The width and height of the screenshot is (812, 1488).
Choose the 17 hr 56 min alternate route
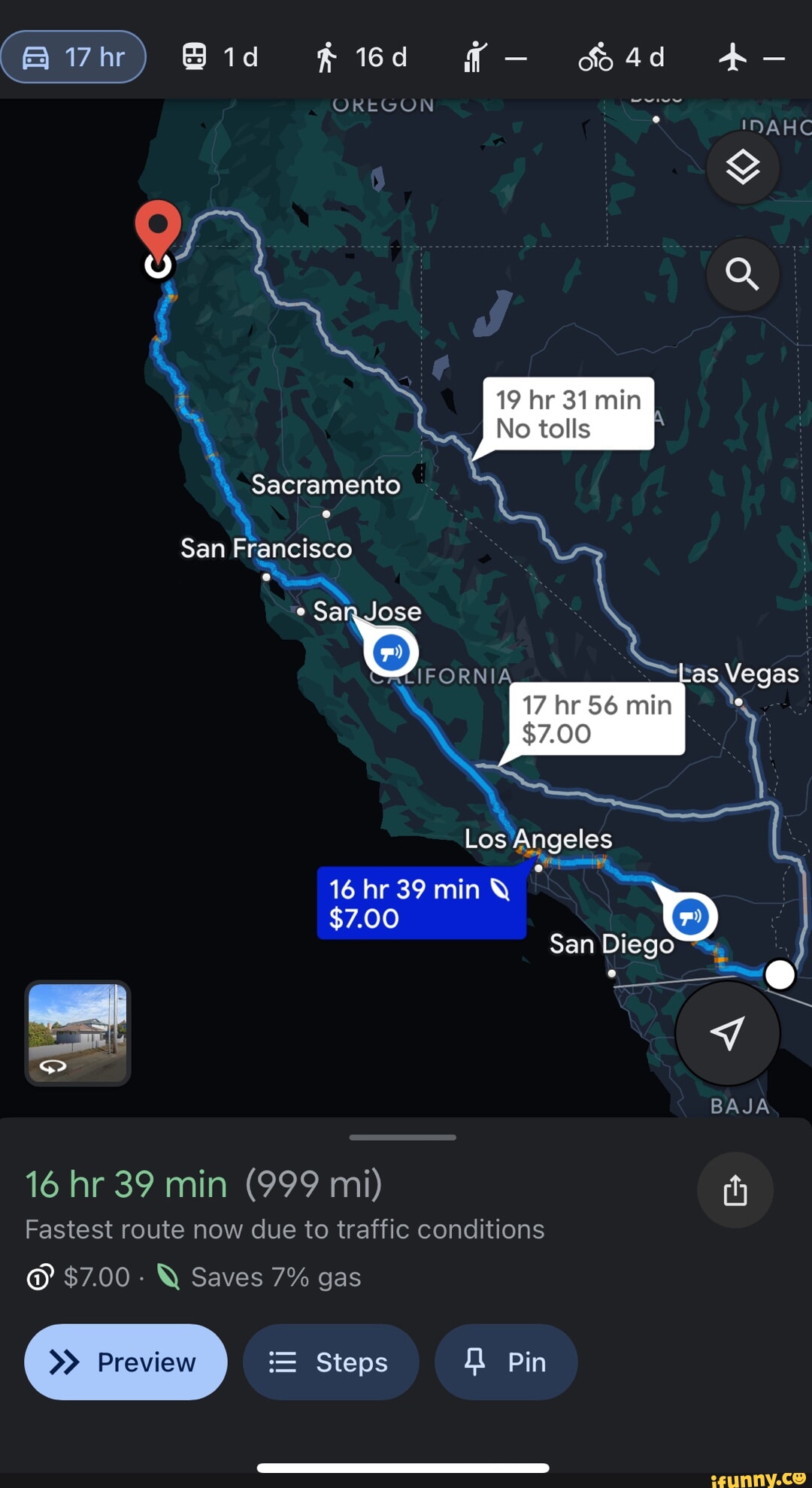tap(596, 720)
